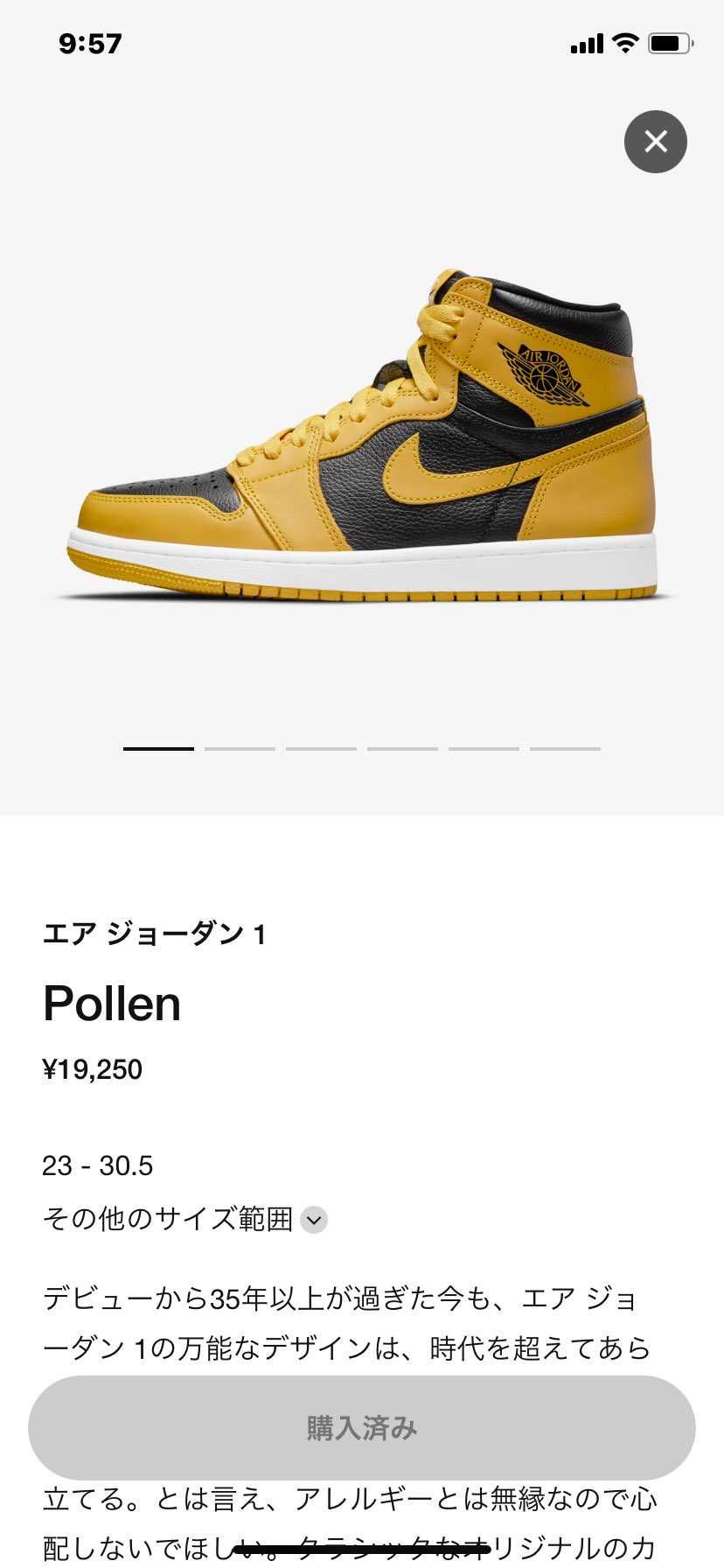Tap the price ¥19,250
724x1568 pixels.
pyautogui.click(x=93, y=1068)
